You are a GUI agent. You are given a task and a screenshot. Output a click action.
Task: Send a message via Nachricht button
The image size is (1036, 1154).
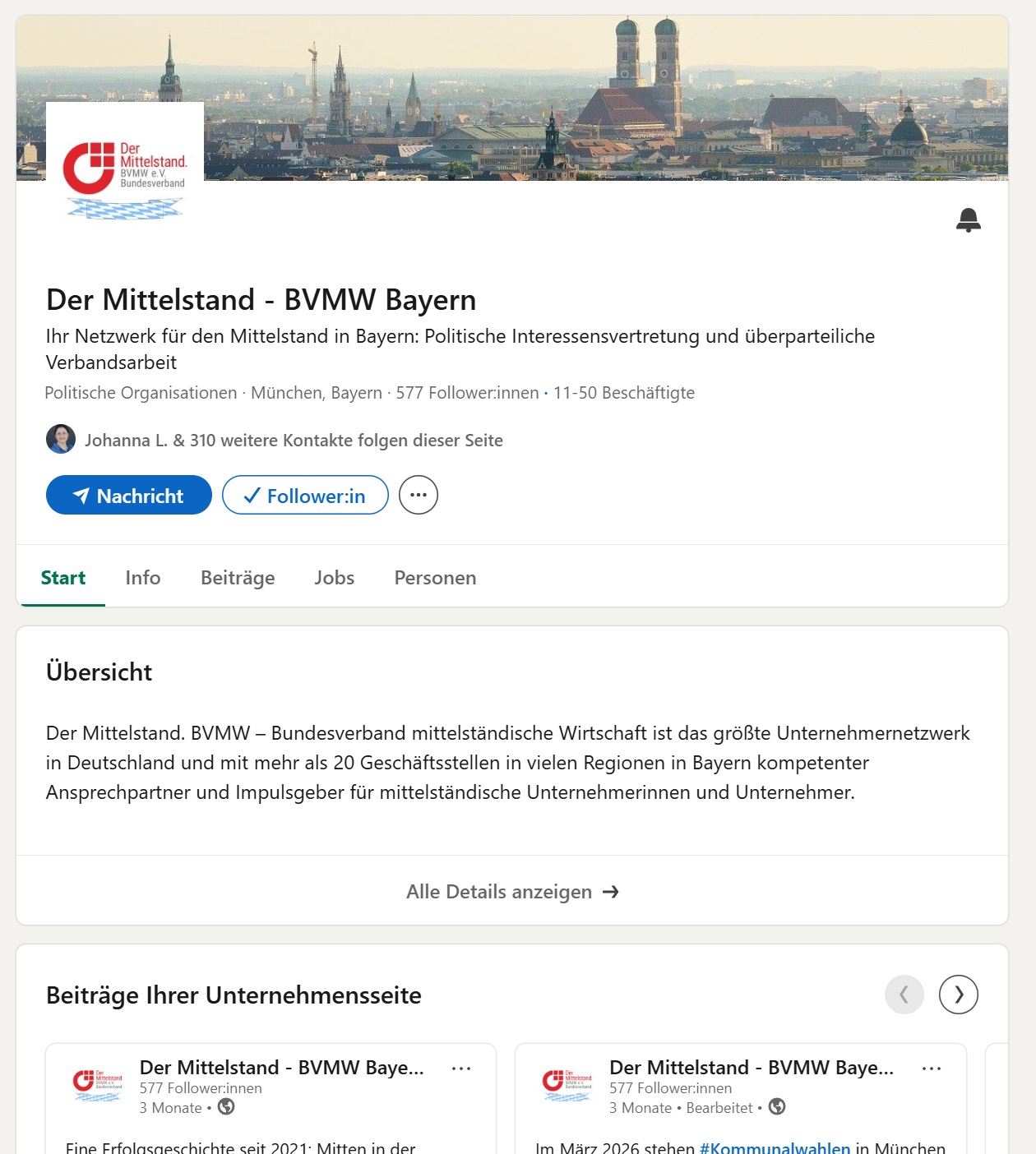[129, 495]
